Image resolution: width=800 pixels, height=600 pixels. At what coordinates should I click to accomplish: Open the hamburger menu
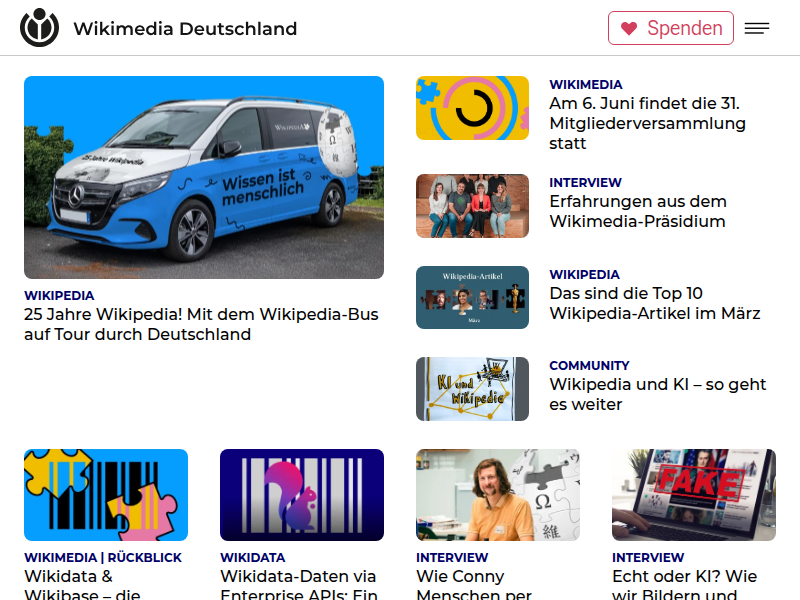757,28
